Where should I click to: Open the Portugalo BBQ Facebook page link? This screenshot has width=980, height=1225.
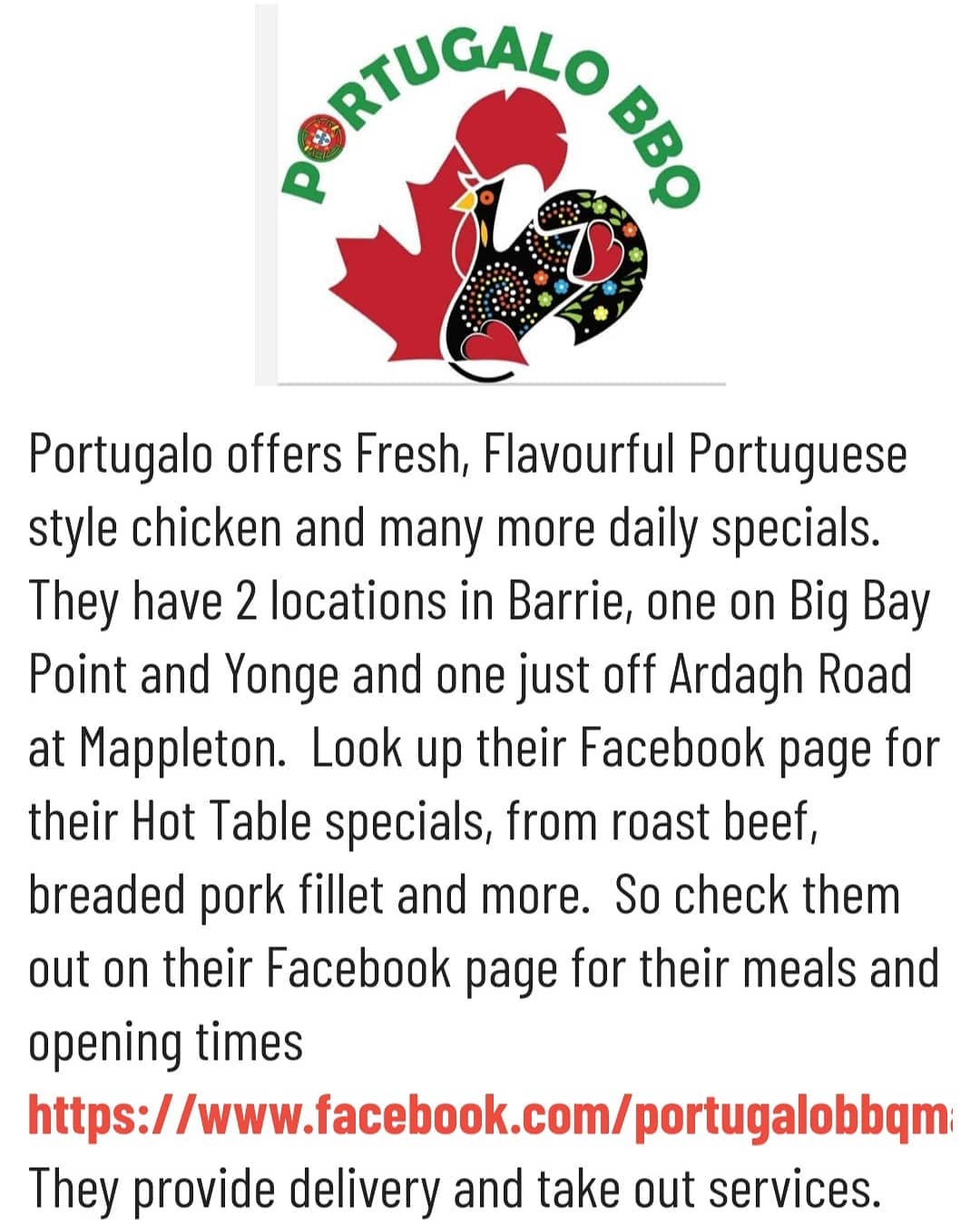[x=490, y=1116]
